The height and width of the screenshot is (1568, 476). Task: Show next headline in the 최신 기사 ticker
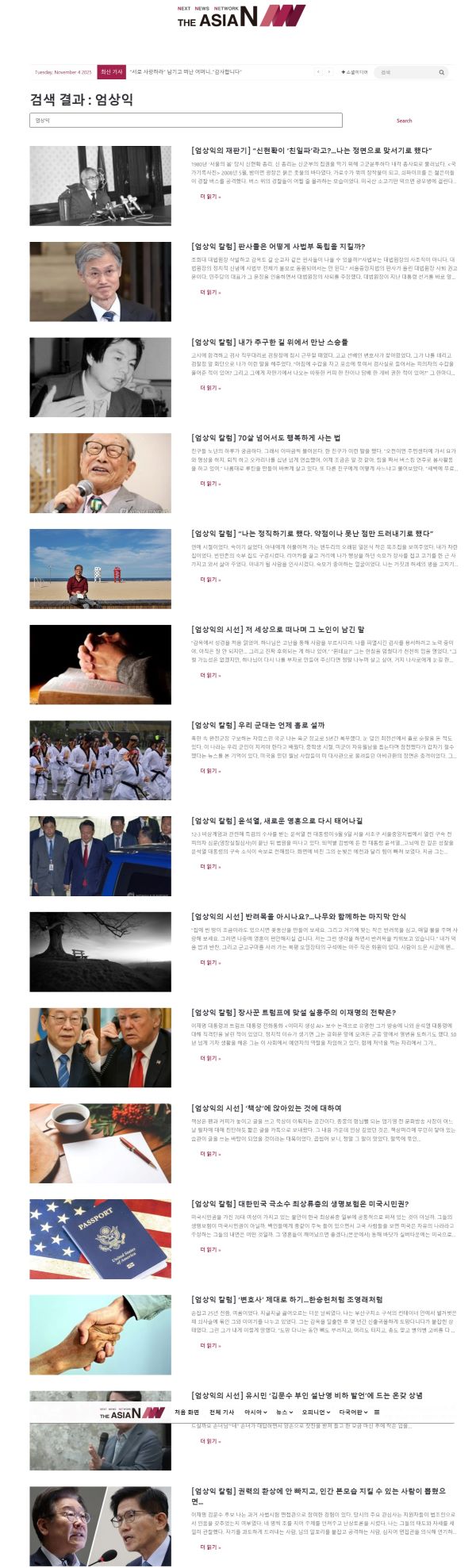click(328, 72)
